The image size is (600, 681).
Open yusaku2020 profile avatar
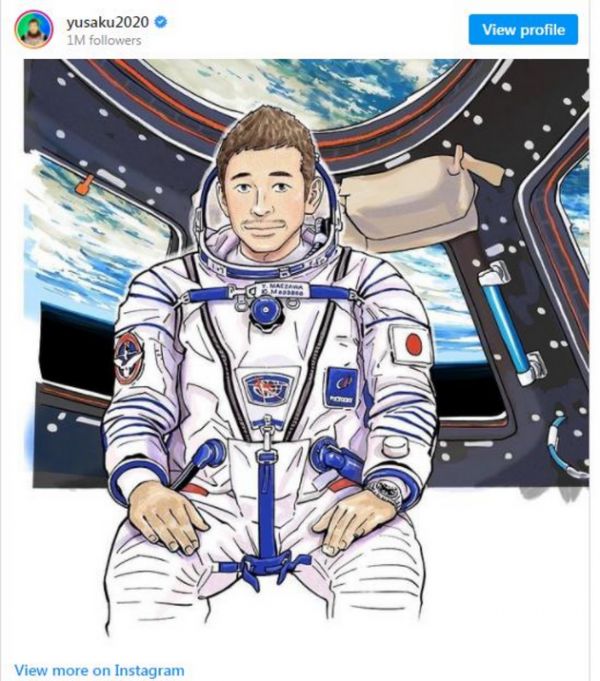(x=33, y=29)
